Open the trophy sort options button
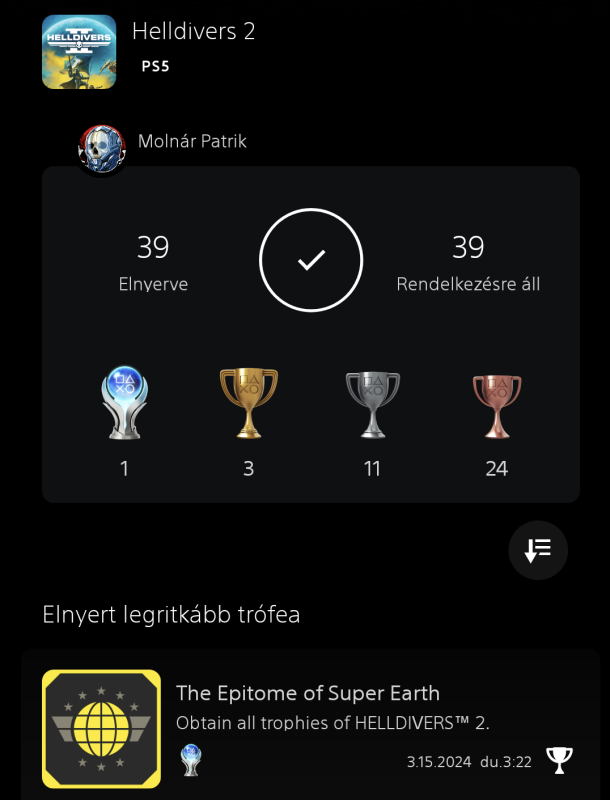Viewport: 610px width, 800px height. pos(538,550)
